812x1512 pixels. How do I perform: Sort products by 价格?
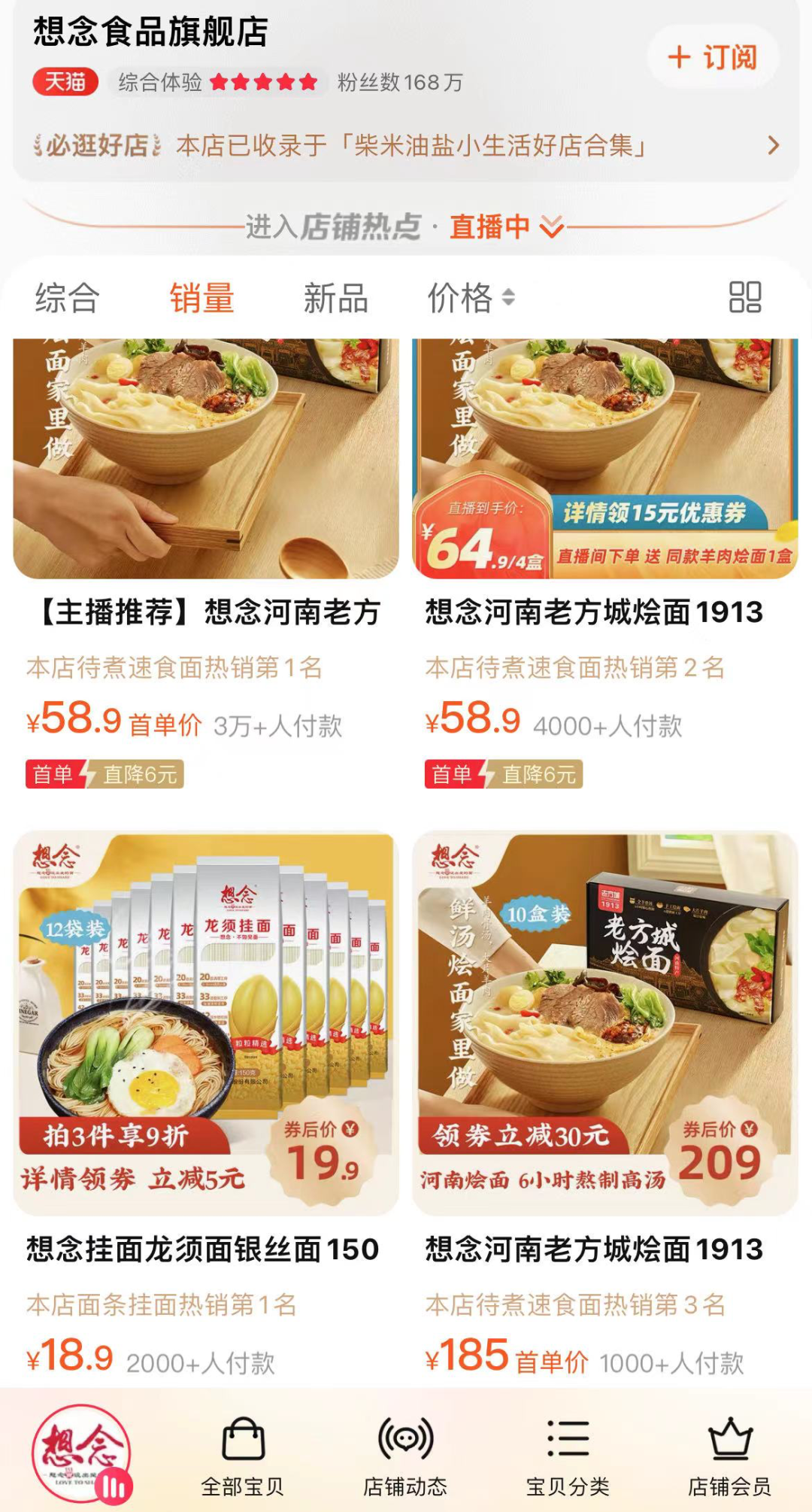point(471,298)
